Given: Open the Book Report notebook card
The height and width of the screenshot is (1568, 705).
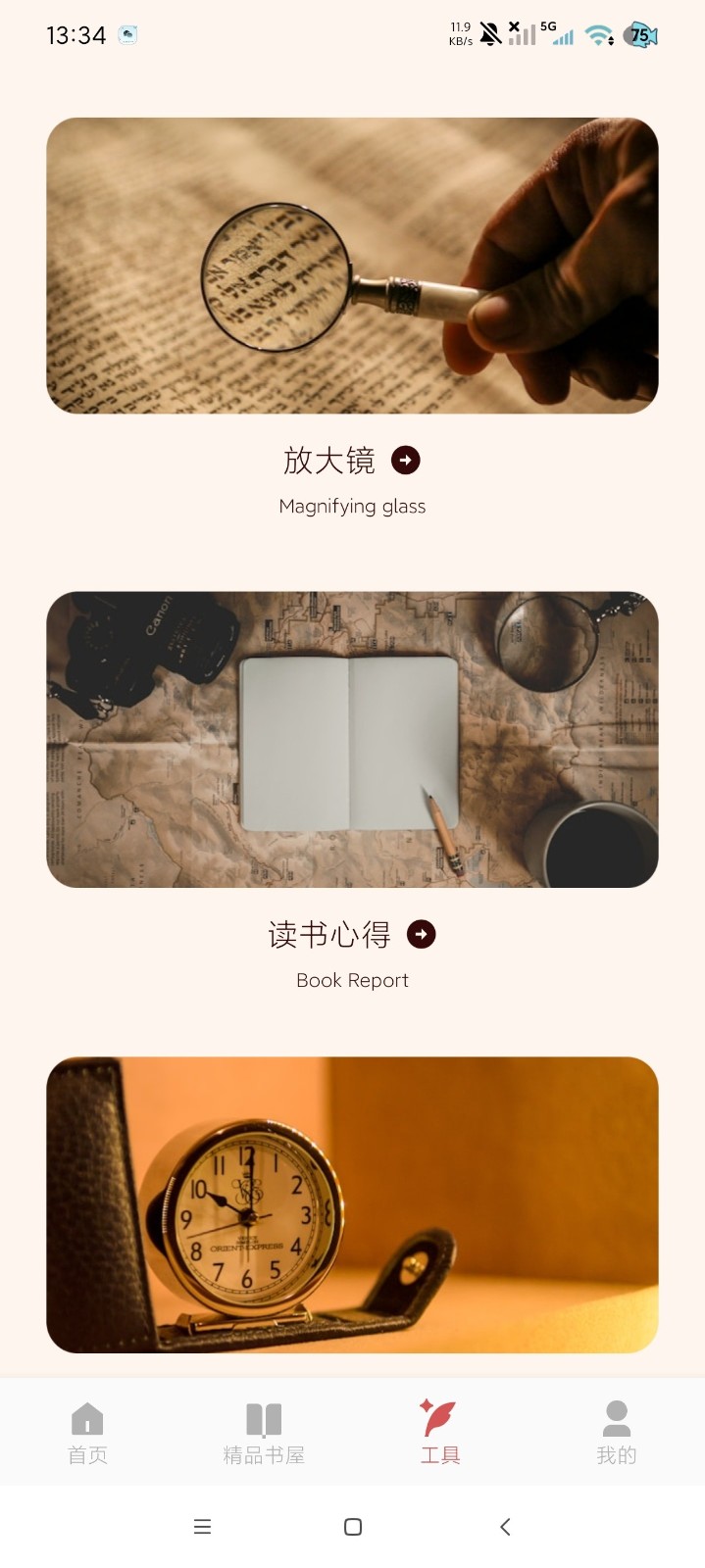Looking at the screenshot, I should click(x=352, y=740).
